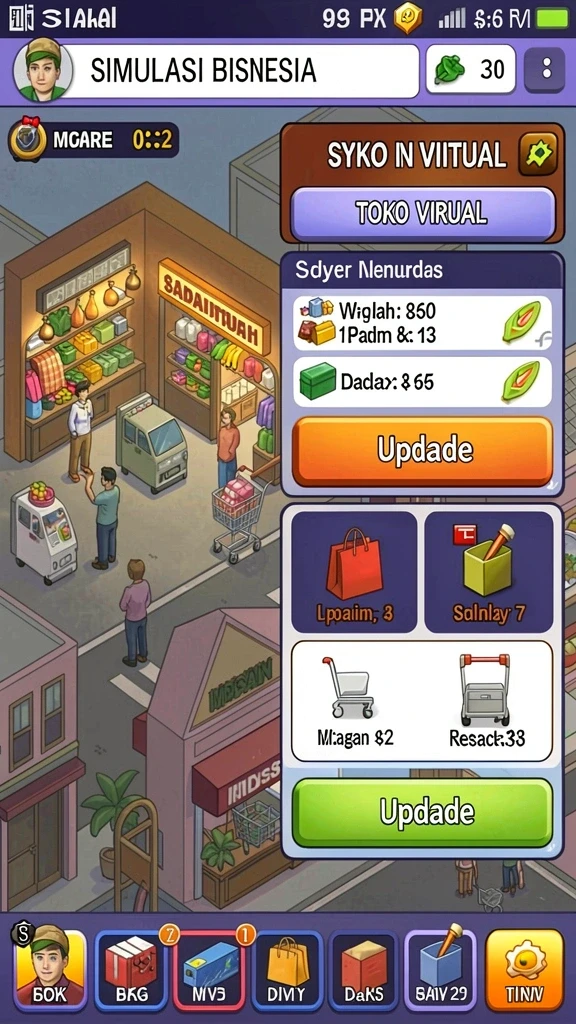Select the Dadax 865 row
Screen dimensions: 576x1024
422,382
